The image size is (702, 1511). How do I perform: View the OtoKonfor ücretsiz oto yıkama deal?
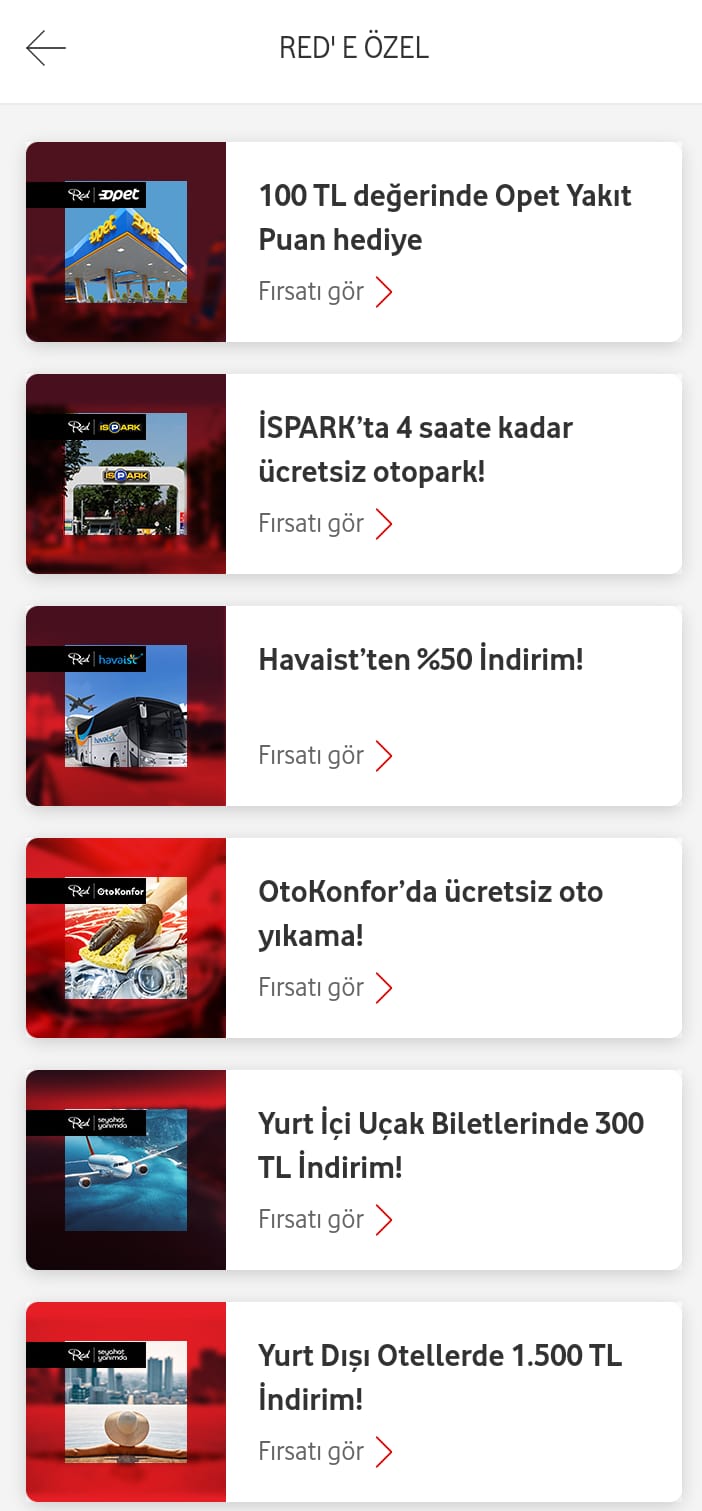pos(354,938)
